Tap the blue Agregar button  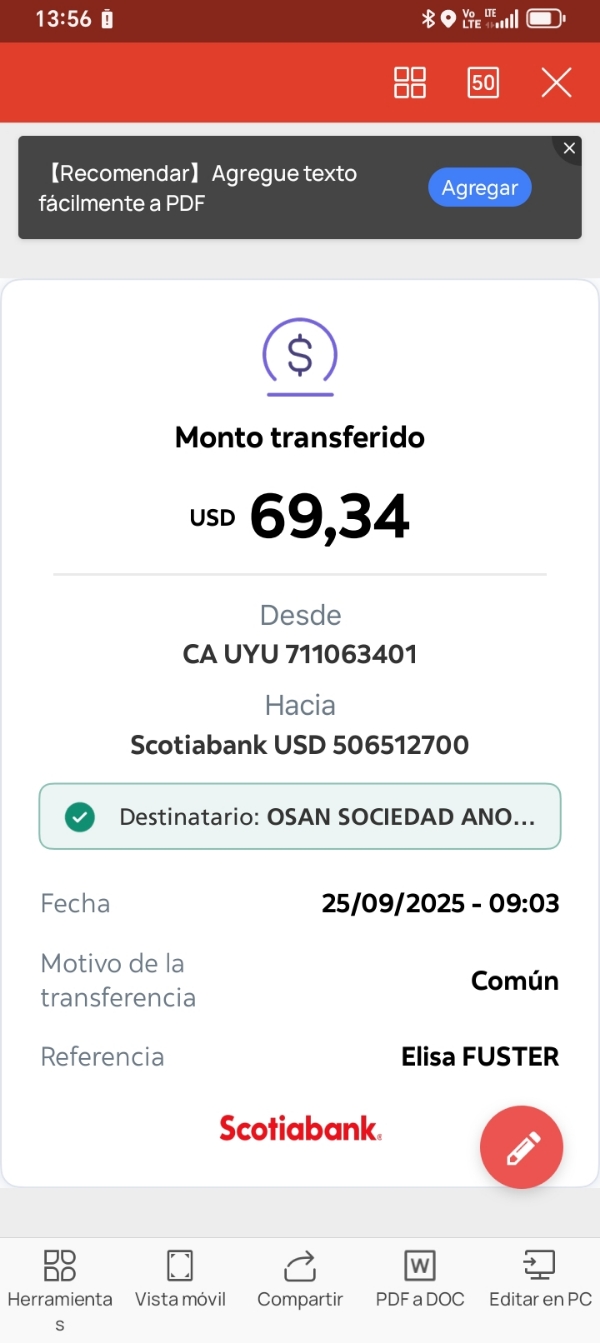480,187
